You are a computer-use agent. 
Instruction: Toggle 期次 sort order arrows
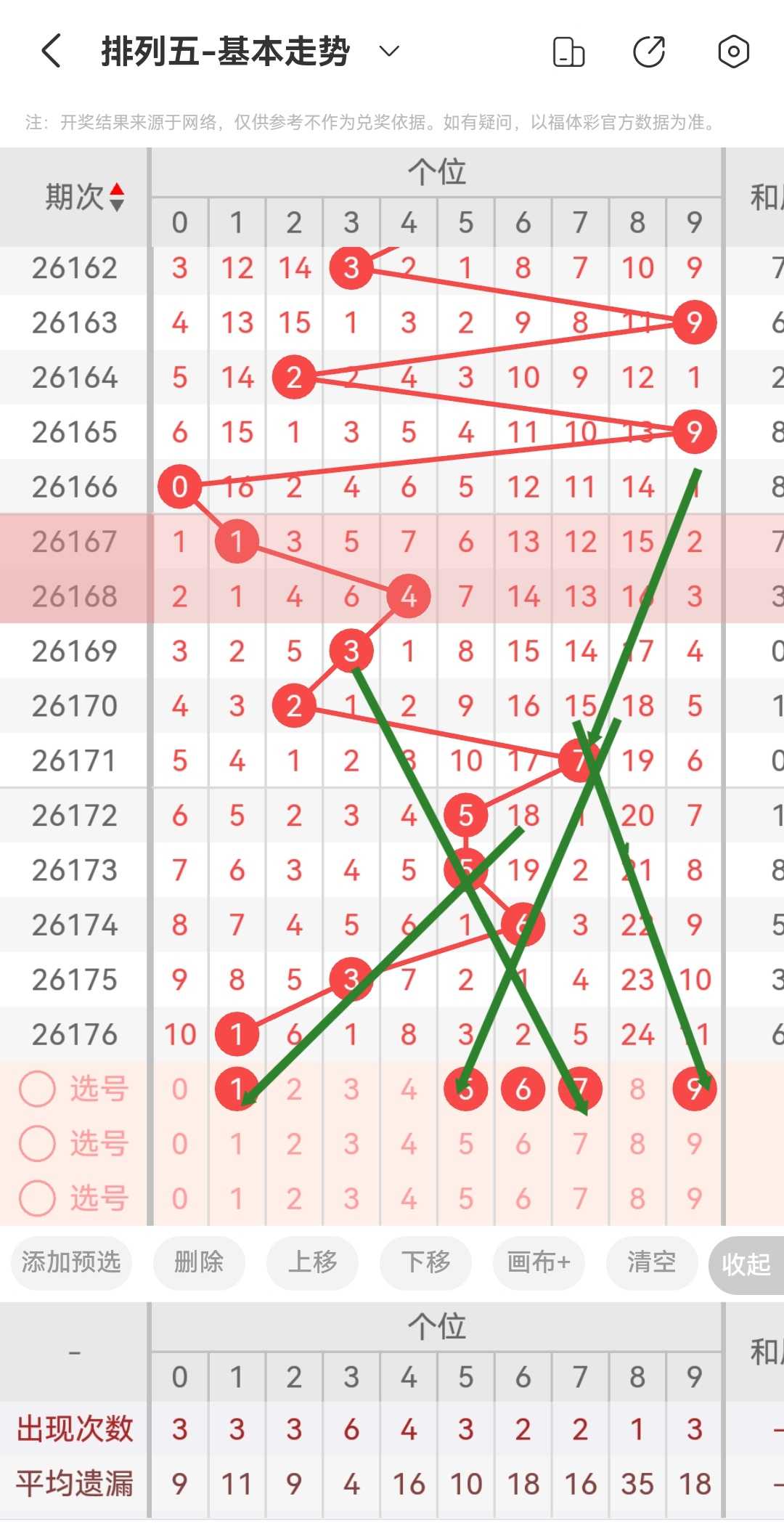point(117,197)
